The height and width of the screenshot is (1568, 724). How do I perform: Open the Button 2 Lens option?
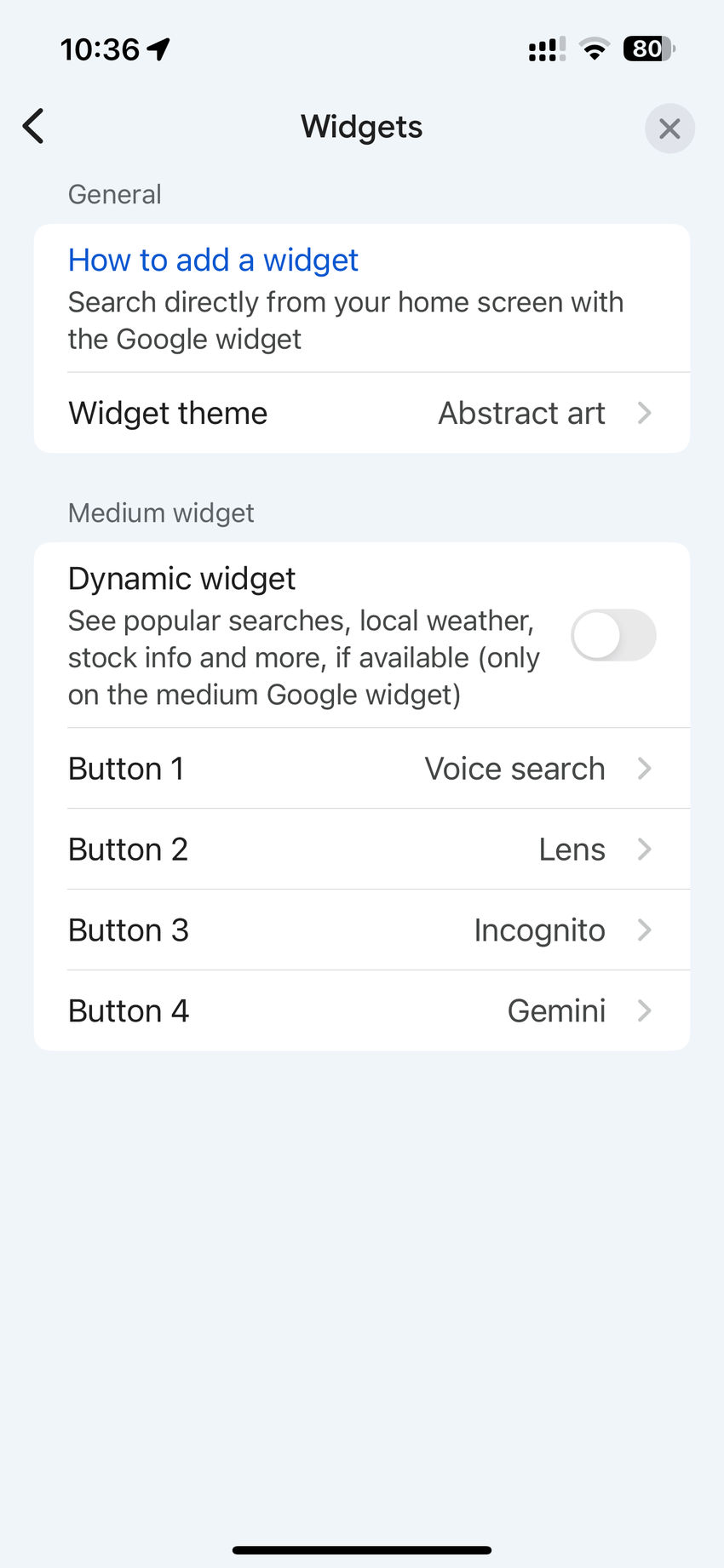pyautogui.click(x=361, y=850)
